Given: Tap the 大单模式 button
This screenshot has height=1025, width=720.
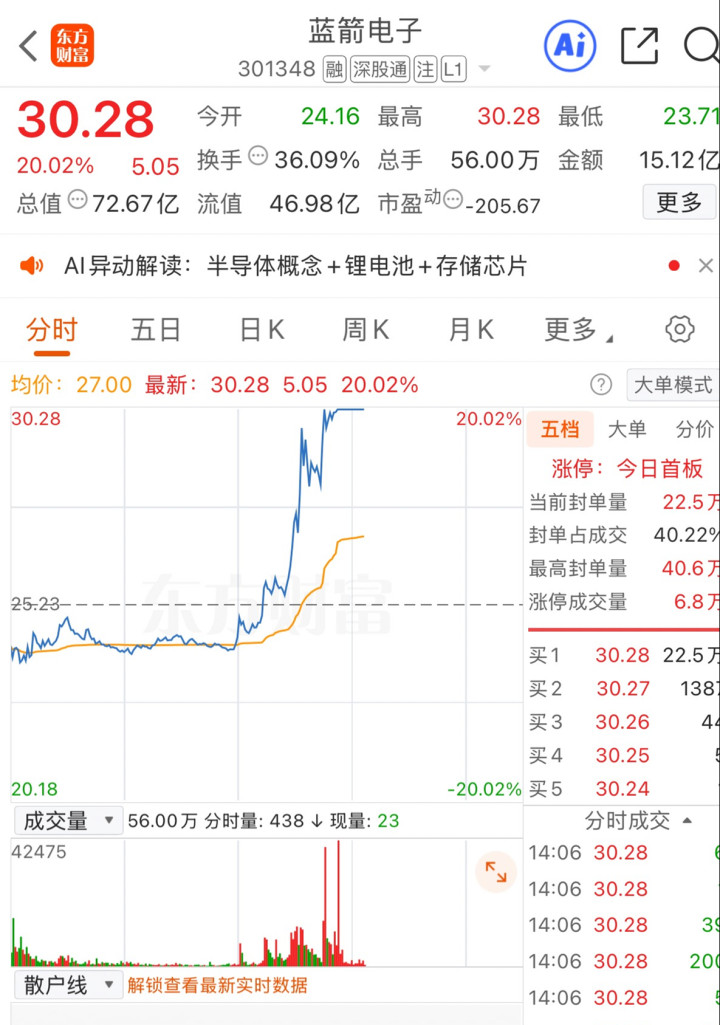Looking at the screenshot, I should 673,385.
